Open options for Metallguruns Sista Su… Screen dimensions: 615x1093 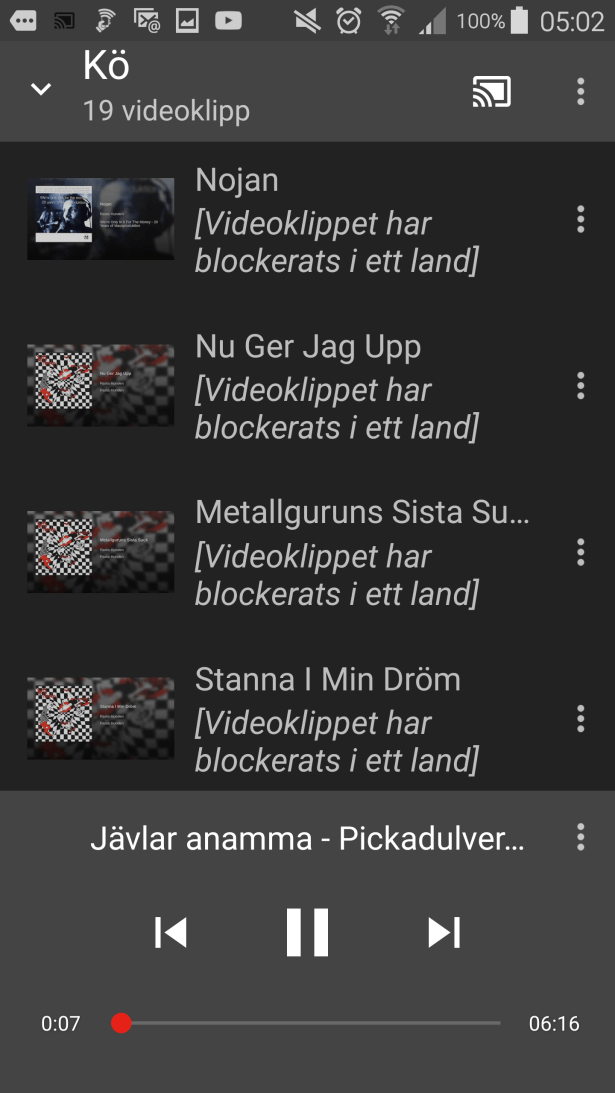(x=580, y=552)
